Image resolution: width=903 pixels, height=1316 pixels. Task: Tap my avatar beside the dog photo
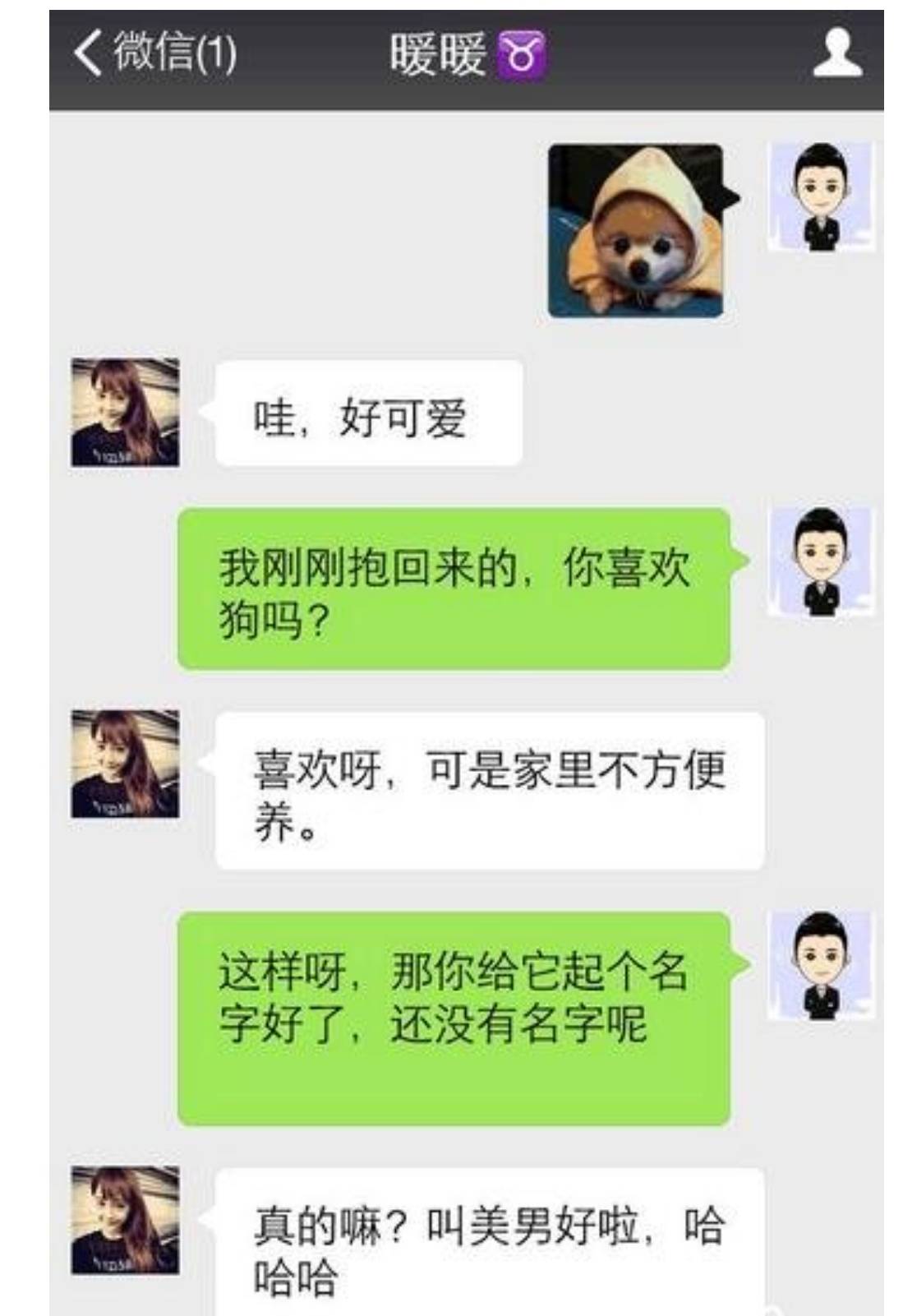pos(820,197)
